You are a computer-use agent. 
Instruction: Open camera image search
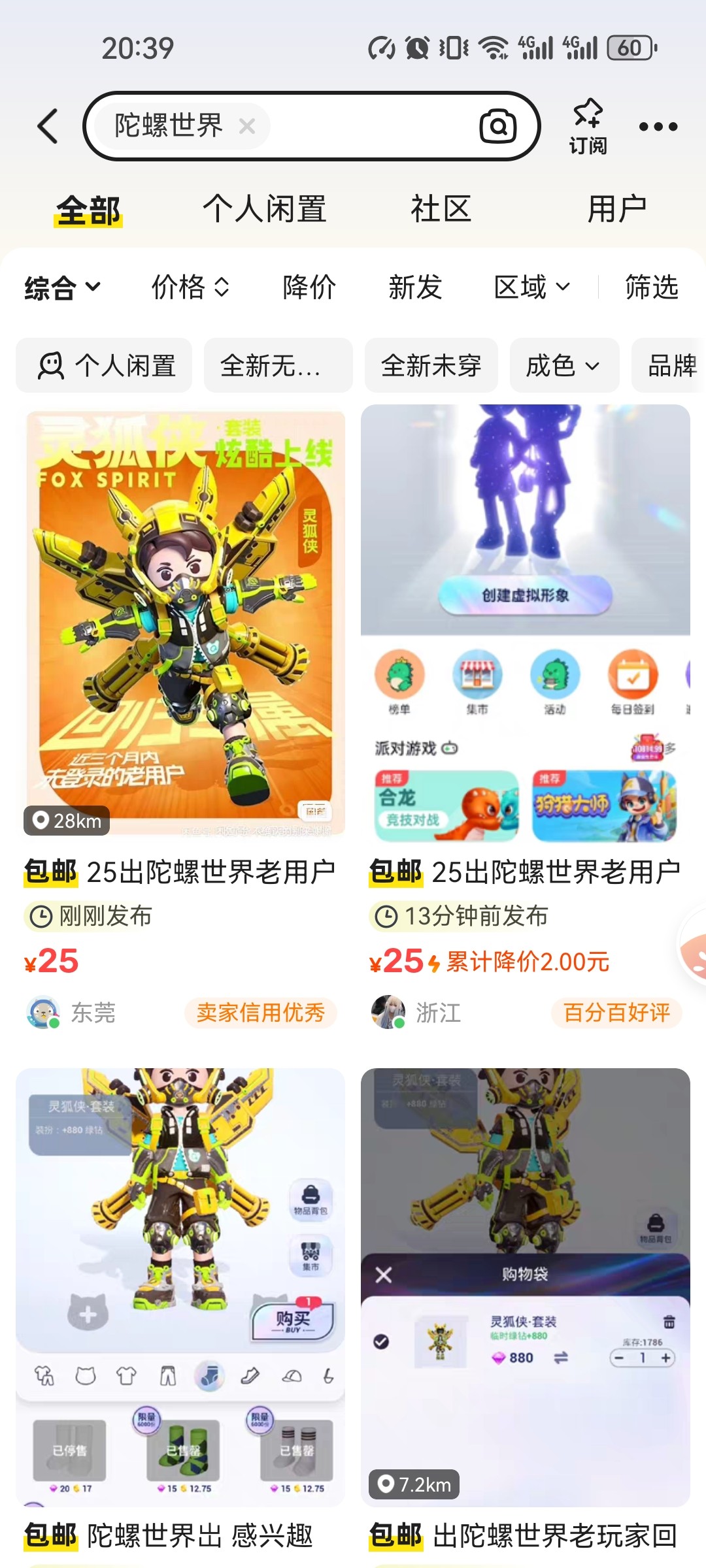498,126
